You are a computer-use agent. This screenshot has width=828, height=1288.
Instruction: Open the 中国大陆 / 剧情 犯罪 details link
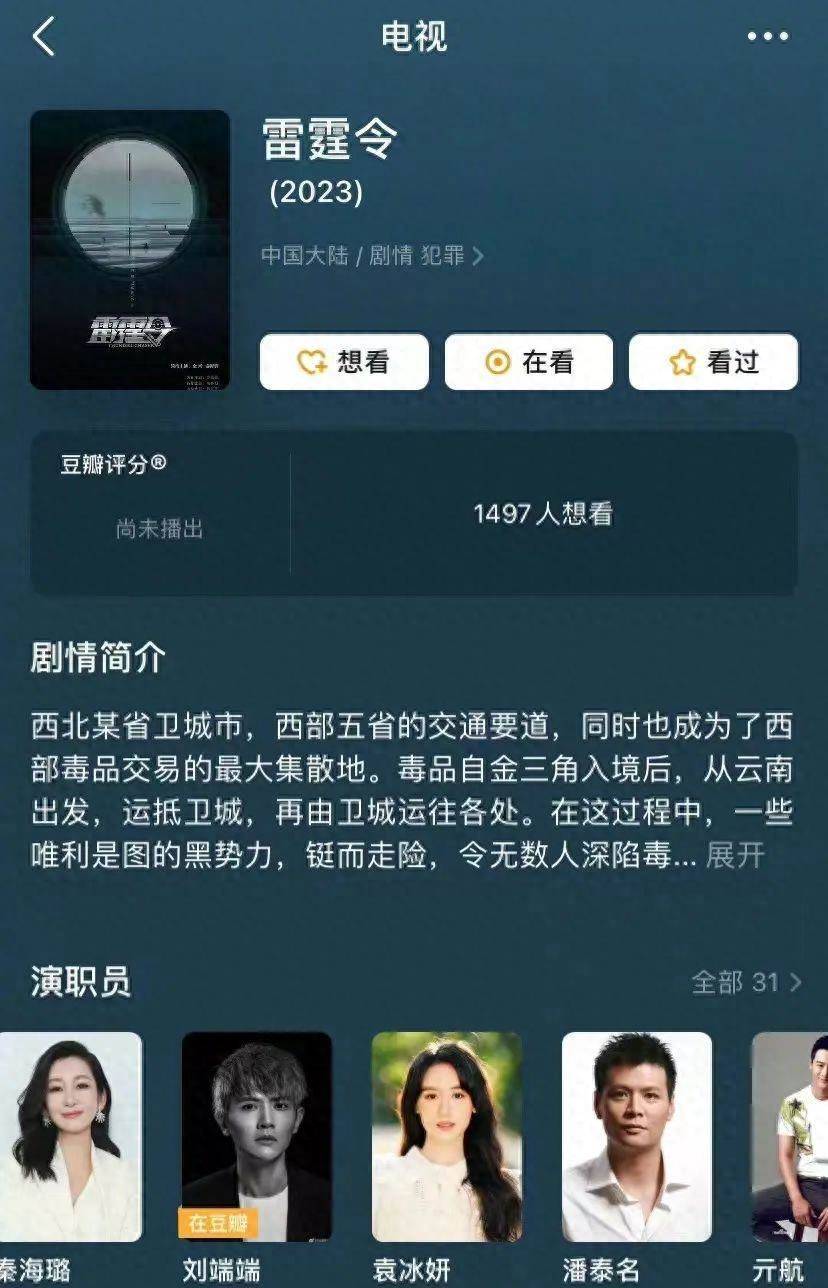(x=372, y=256)
